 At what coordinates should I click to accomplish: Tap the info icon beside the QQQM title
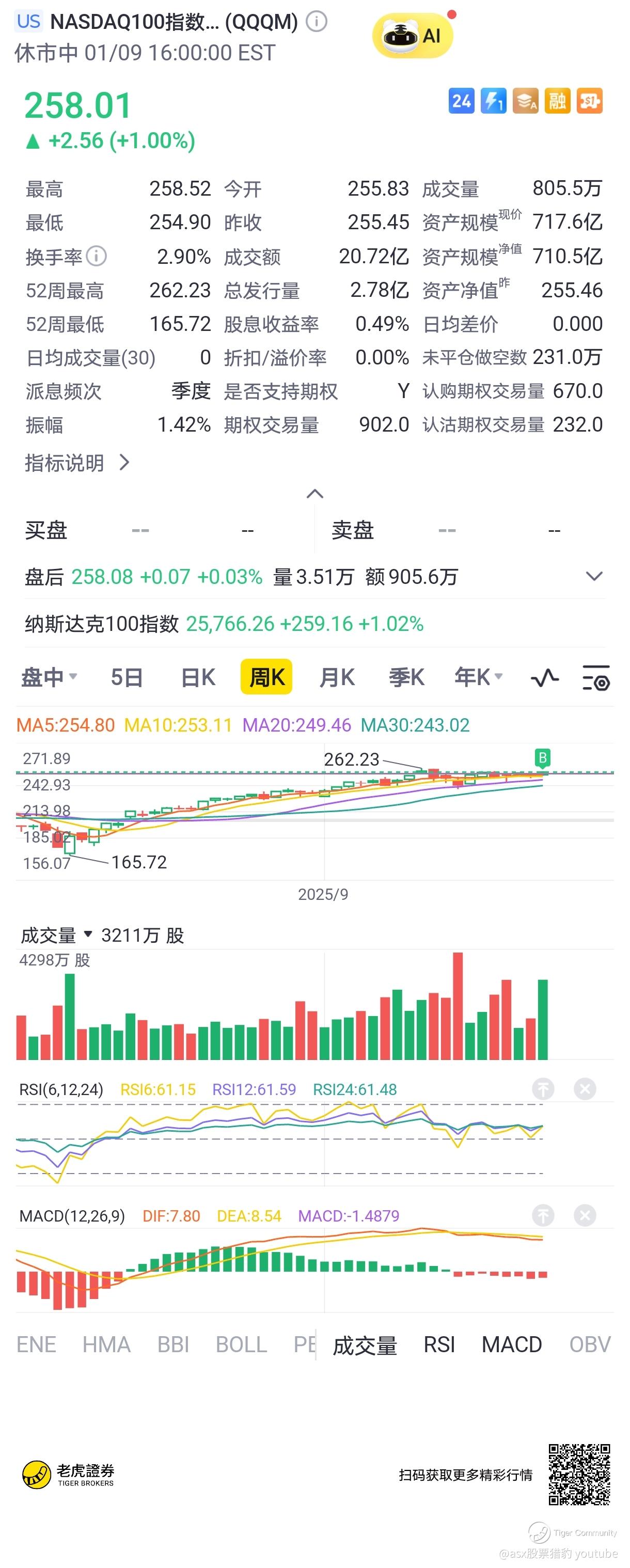[316, 22]
